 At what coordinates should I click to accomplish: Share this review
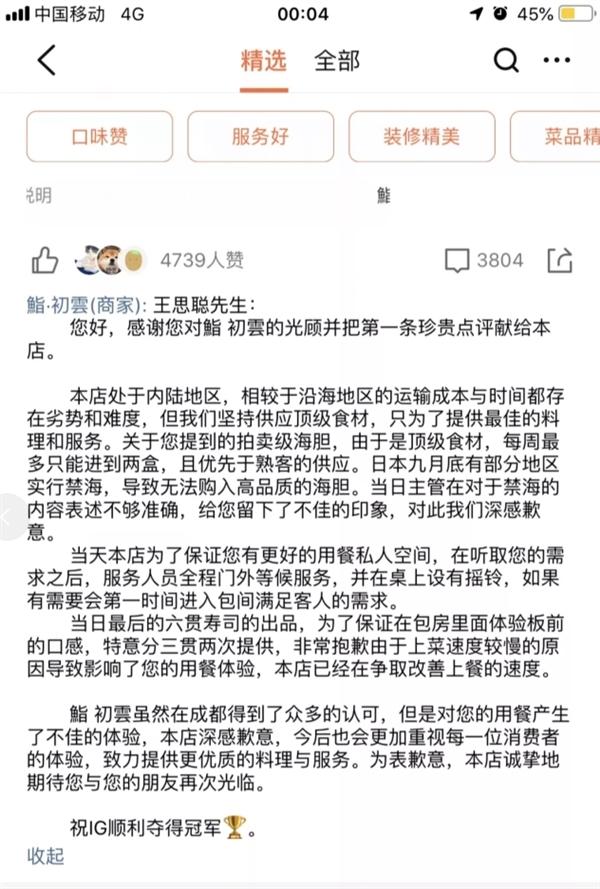click(x=559, y=260)
